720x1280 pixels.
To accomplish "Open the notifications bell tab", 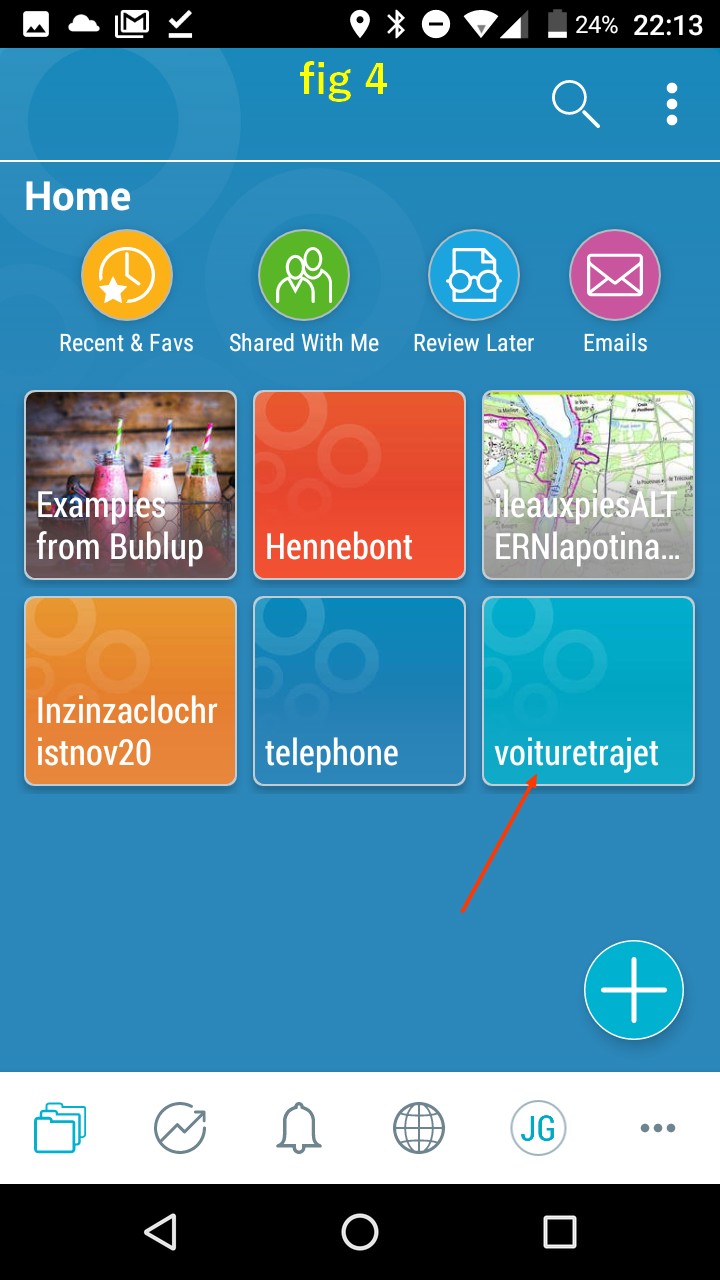I will [x=299, y=1129].
